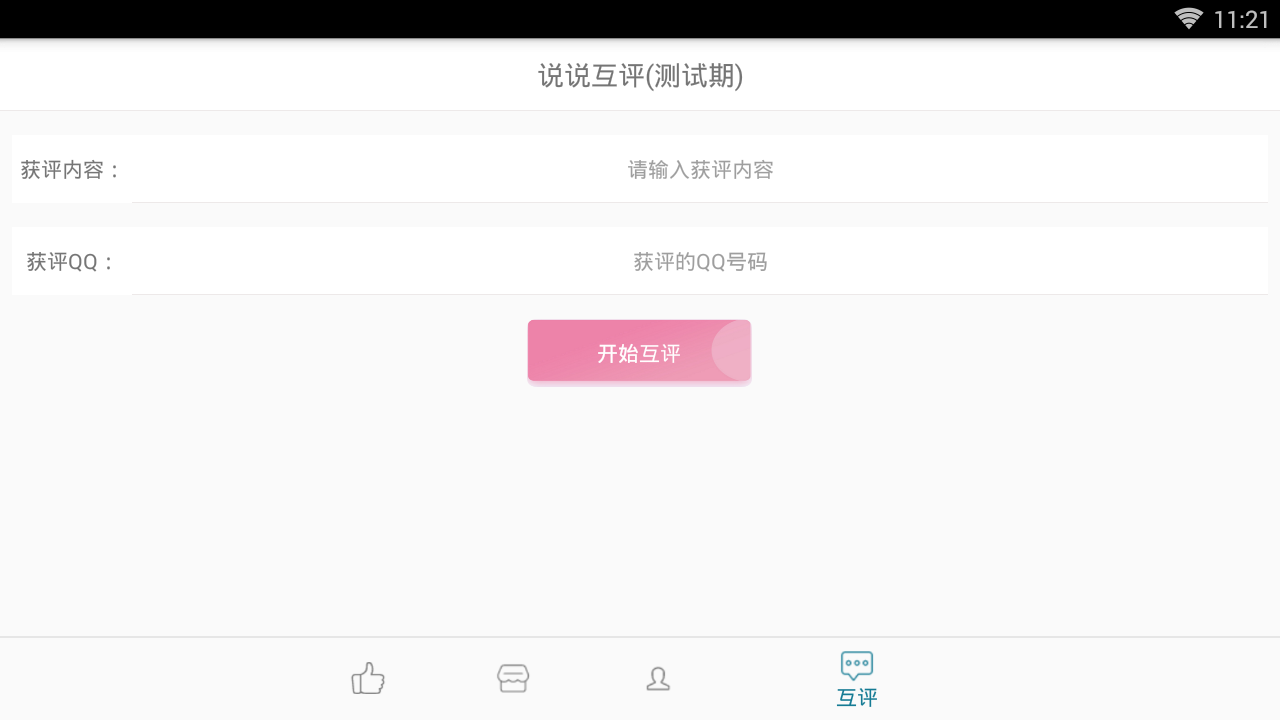Start mutual review with 开始互评 button
This screenshot has width=1280, height=720.
coord(639,352)
